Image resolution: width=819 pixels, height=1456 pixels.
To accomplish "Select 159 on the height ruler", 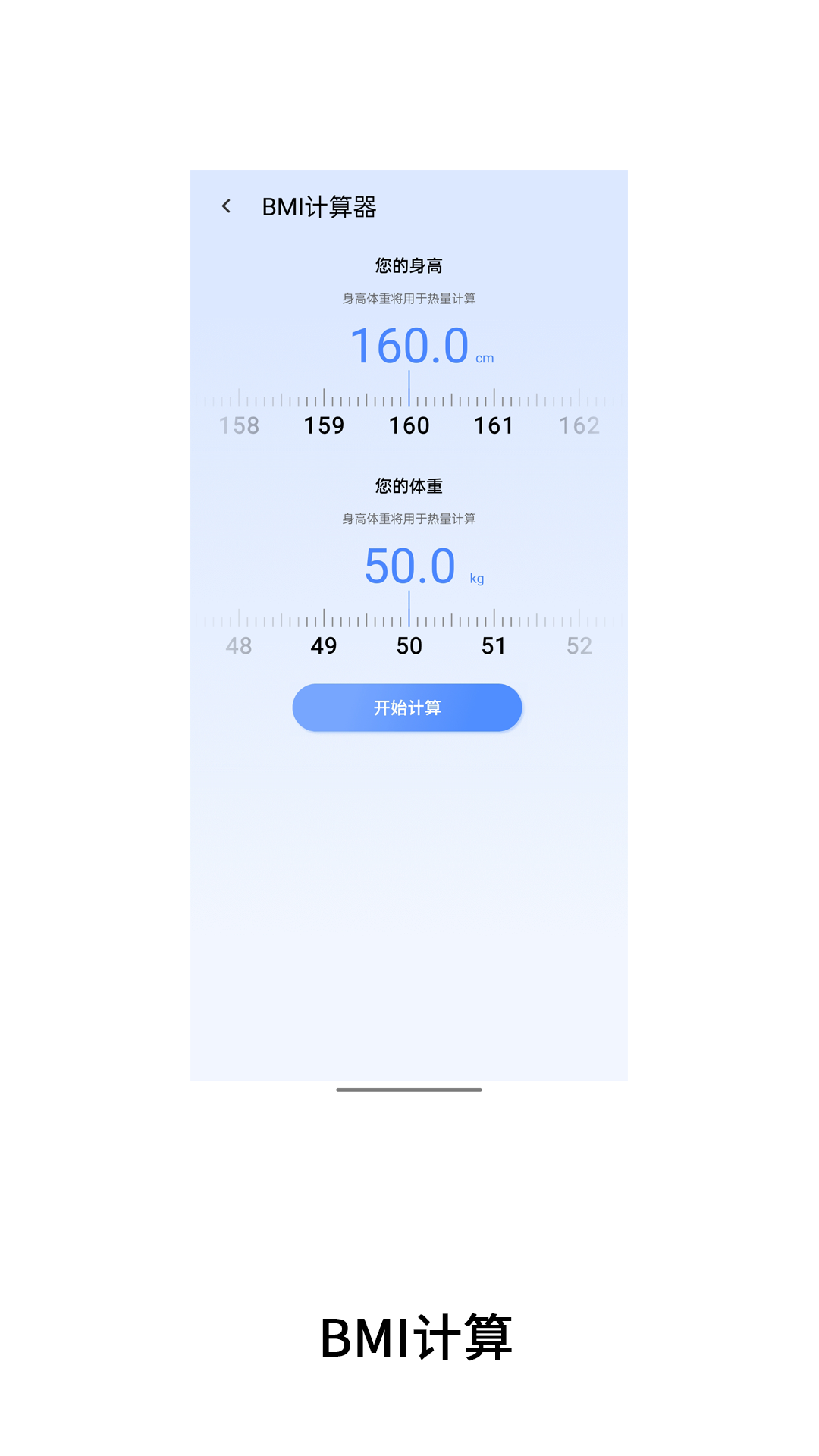I will coord(325,426).
